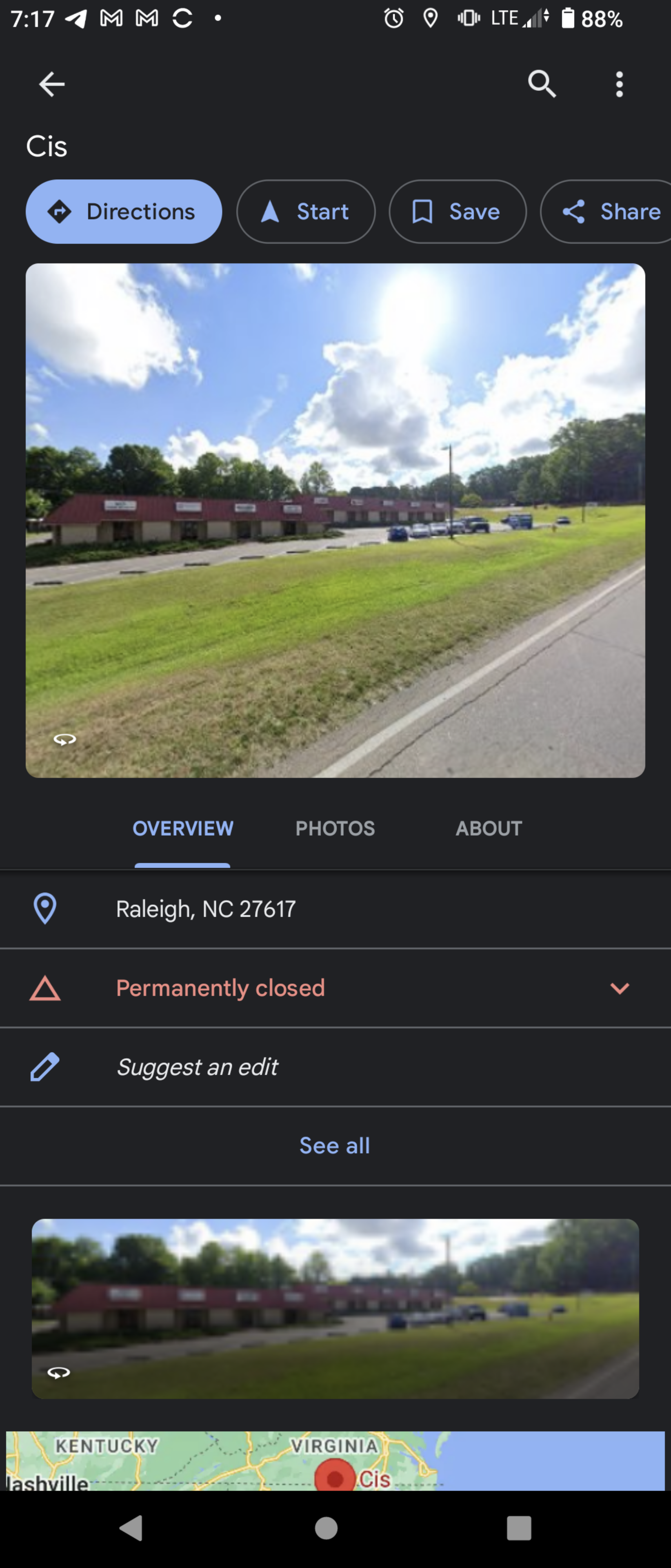Tap the Start navigation button
Image resolution: width=671 pixels, height=1568 pixels.
coord(305,212)
